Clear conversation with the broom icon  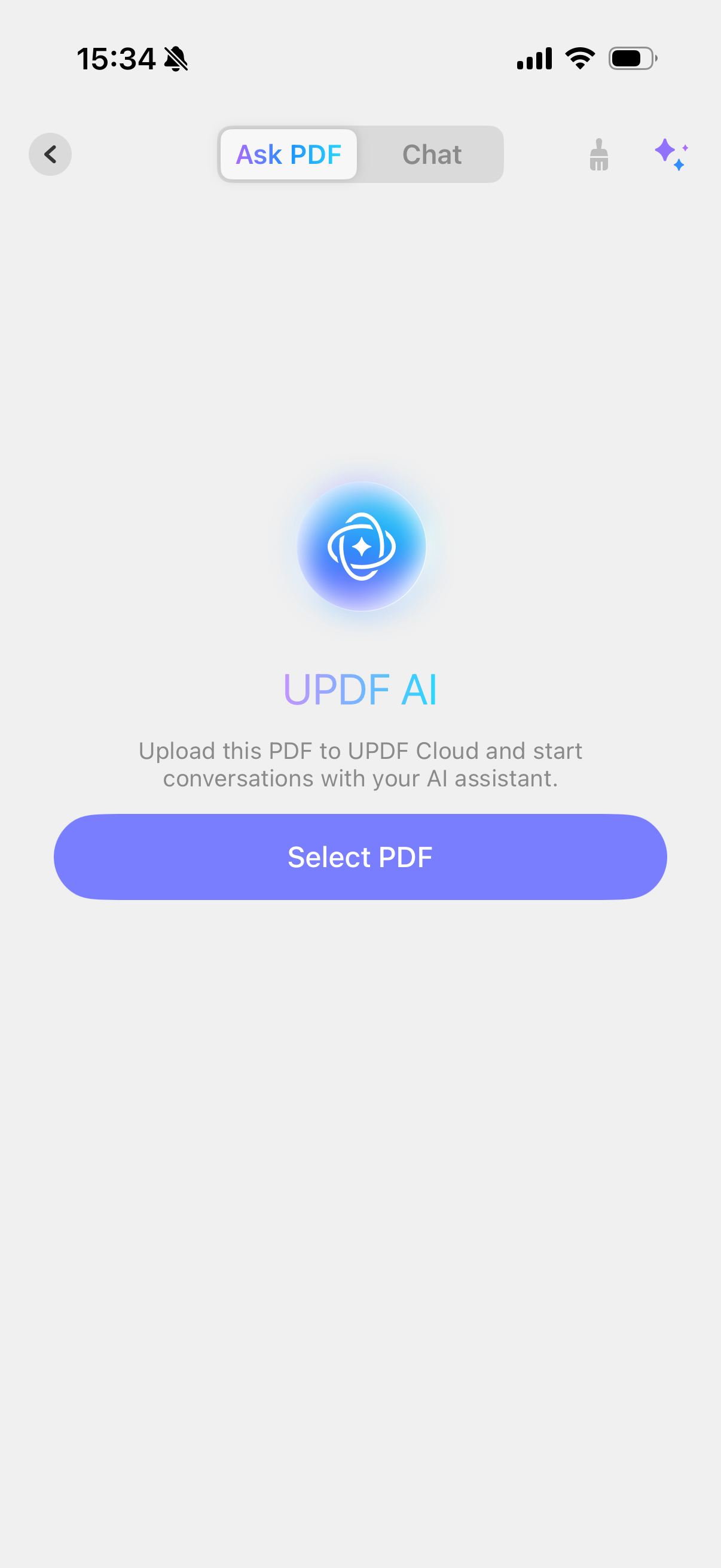598,155
